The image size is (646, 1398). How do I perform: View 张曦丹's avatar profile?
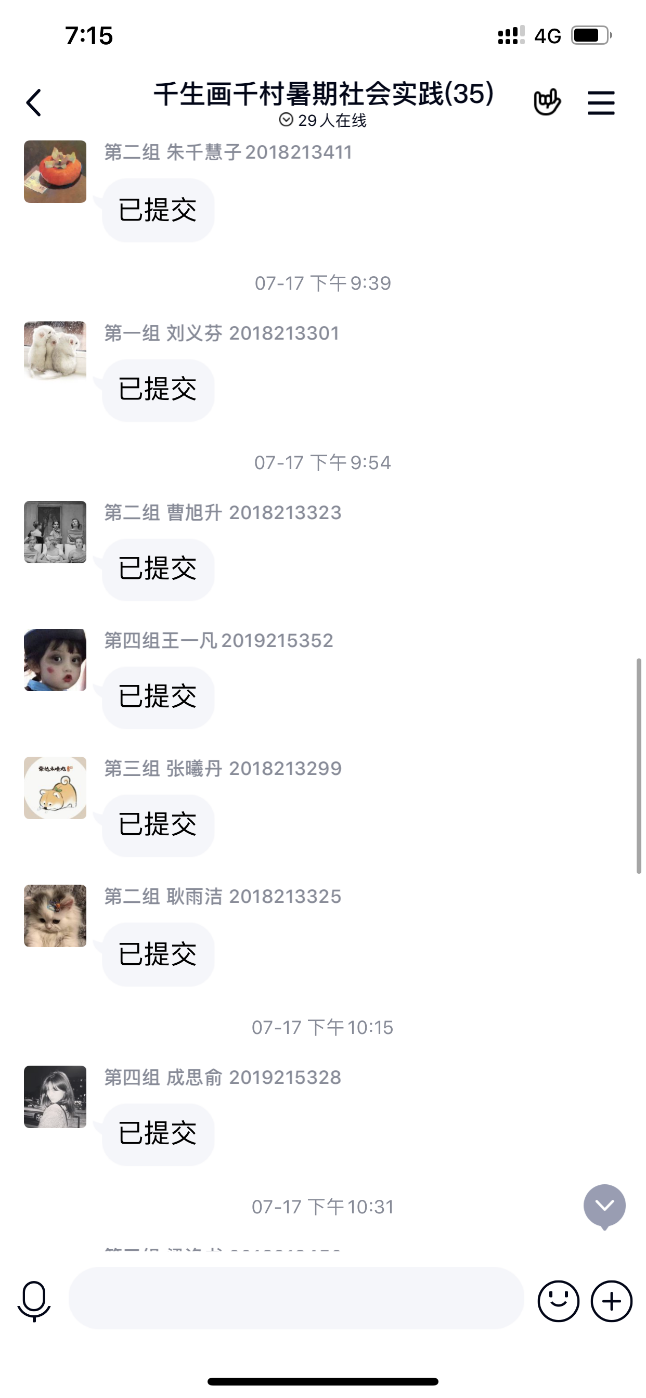click(55, 788)
